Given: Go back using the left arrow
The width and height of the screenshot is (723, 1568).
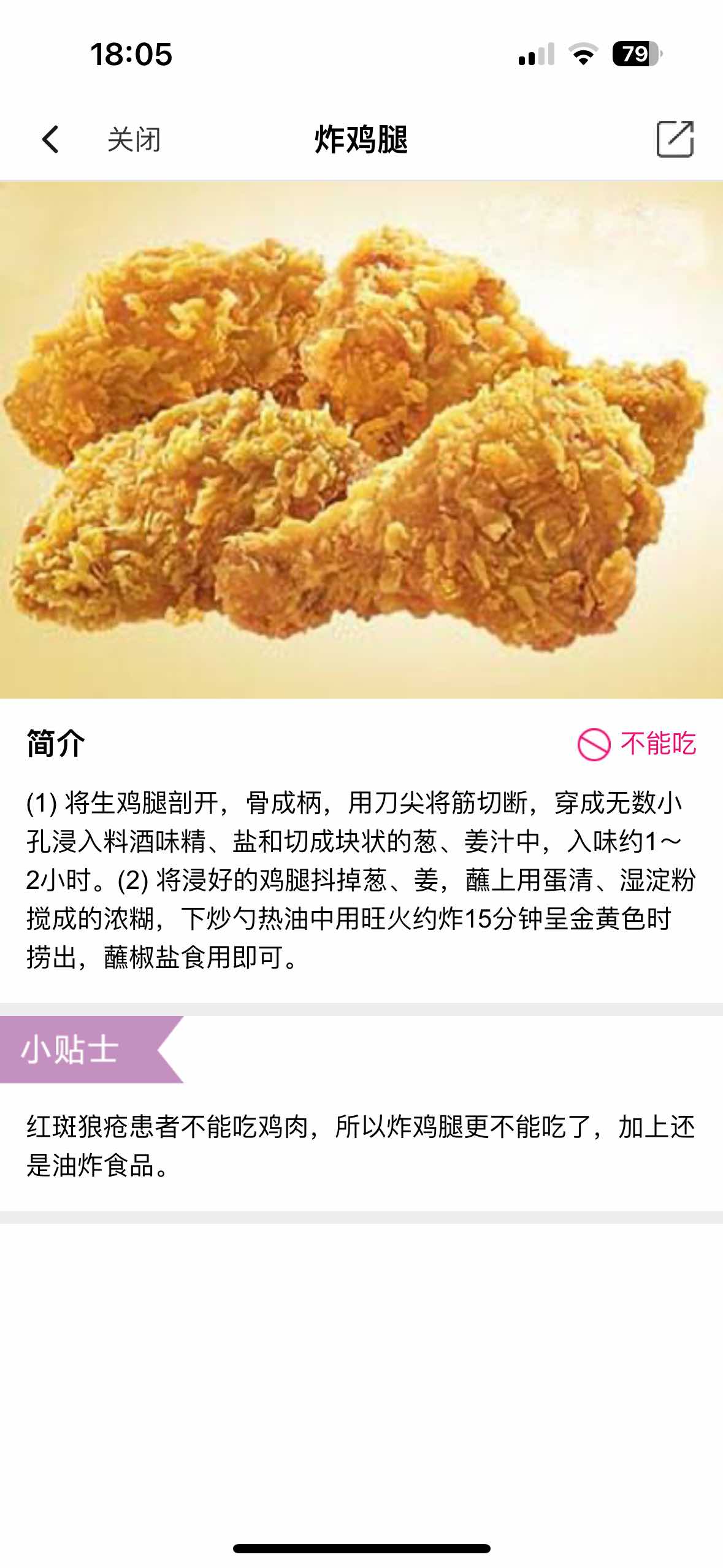Looking at the screenshot, I should 50,139.
